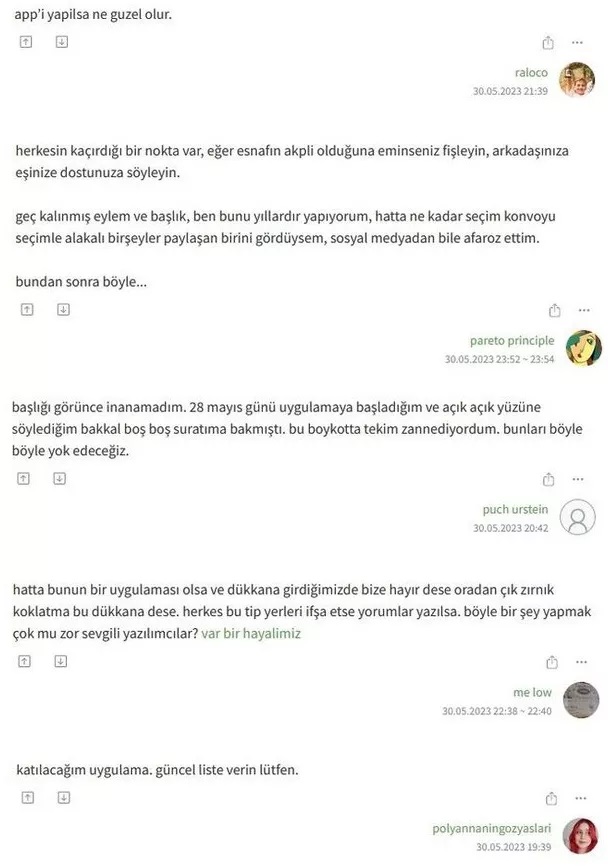Upvote raloco's entry
This screenshot has height=867, width=608.
click(x=26, y=42)
